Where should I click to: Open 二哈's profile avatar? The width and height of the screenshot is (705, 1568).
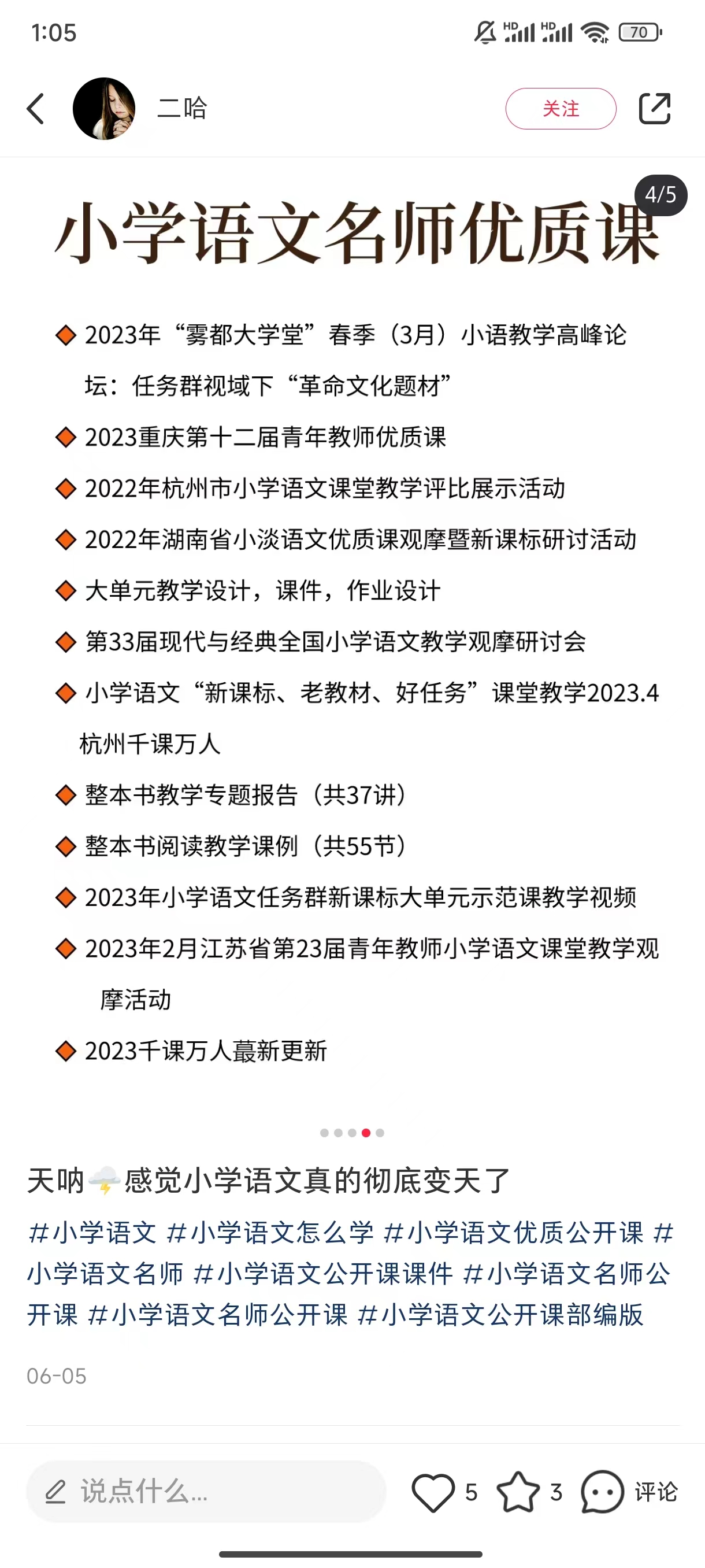tap(104, 109)
